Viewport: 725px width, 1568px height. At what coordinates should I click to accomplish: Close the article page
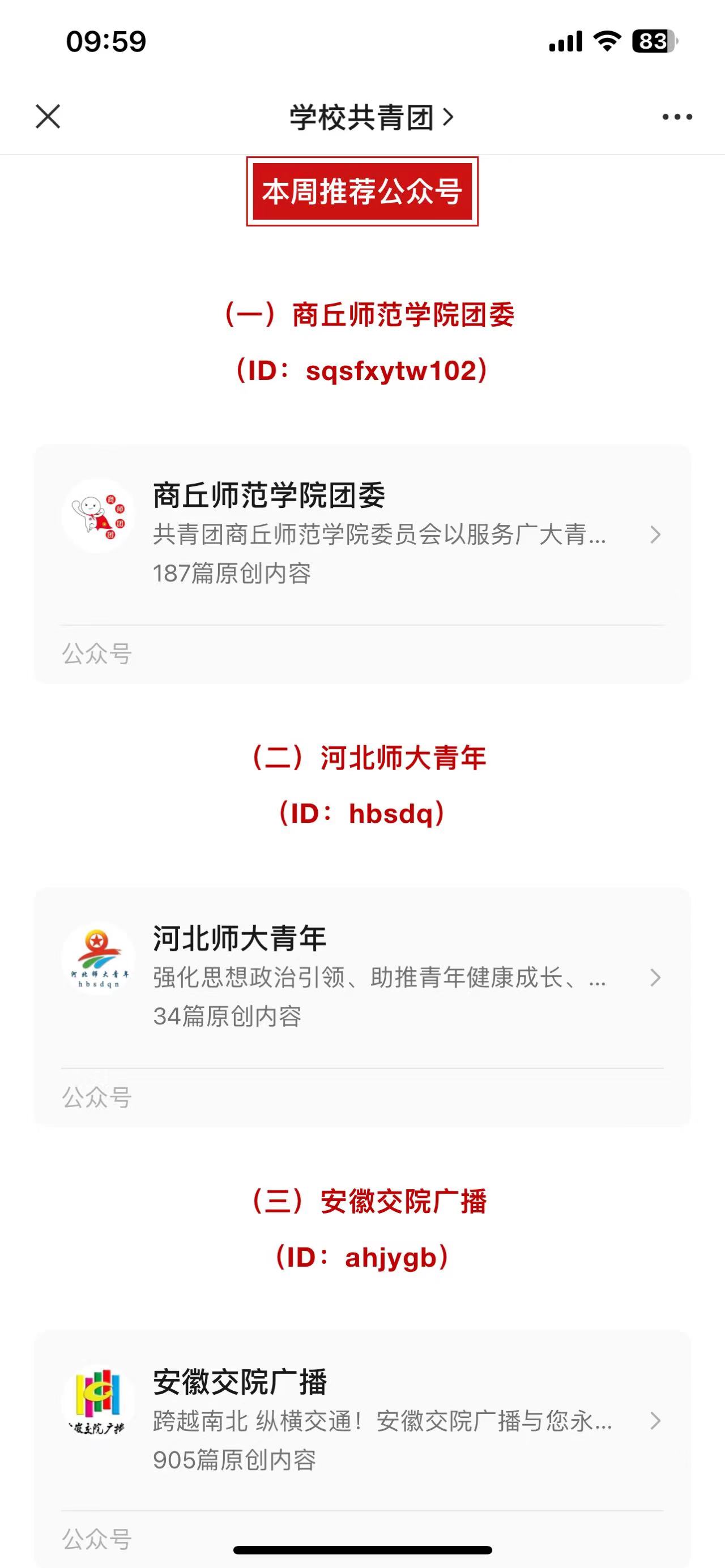pos(48,116)
